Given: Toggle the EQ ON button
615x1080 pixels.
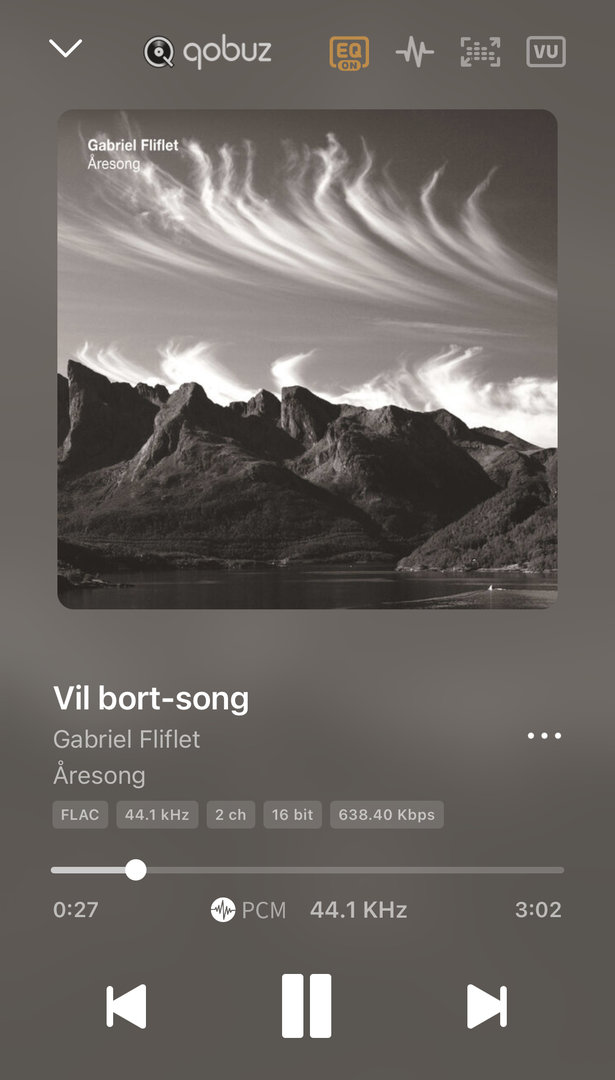Looking at the screenshot, I should 350,52.
